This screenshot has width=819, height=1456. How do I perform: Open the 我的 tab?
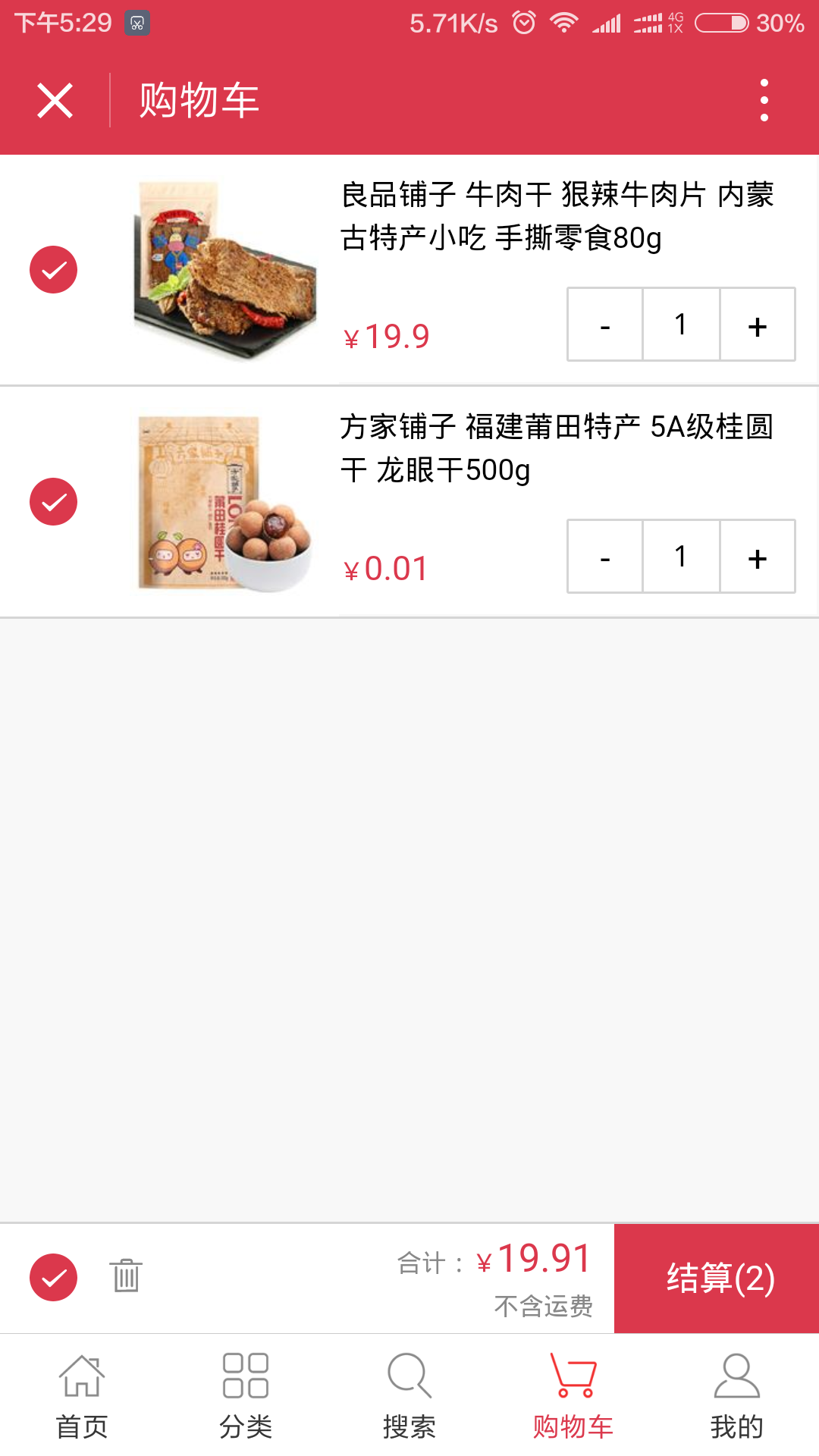pyautogui.click(x=737, y=1395)
